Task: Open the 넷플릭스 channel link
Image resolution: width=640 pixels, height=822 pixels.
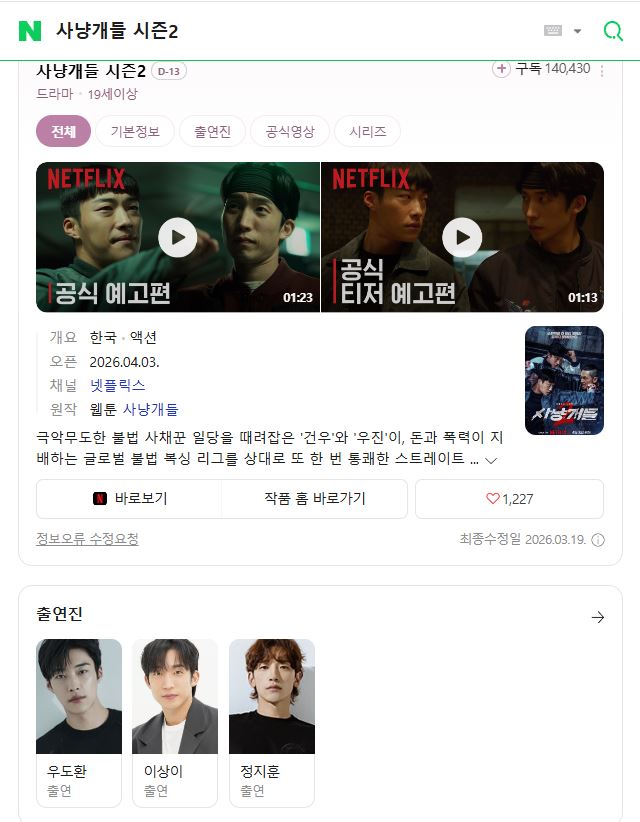Action: click(117, 385)
